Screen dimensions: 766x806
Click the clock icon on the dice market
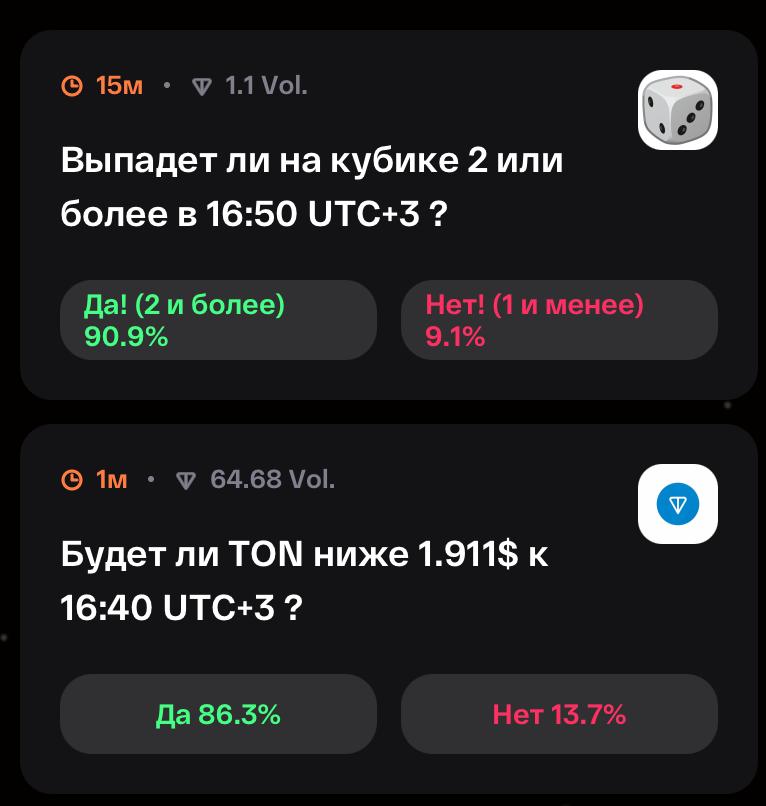tap(70, 86)
